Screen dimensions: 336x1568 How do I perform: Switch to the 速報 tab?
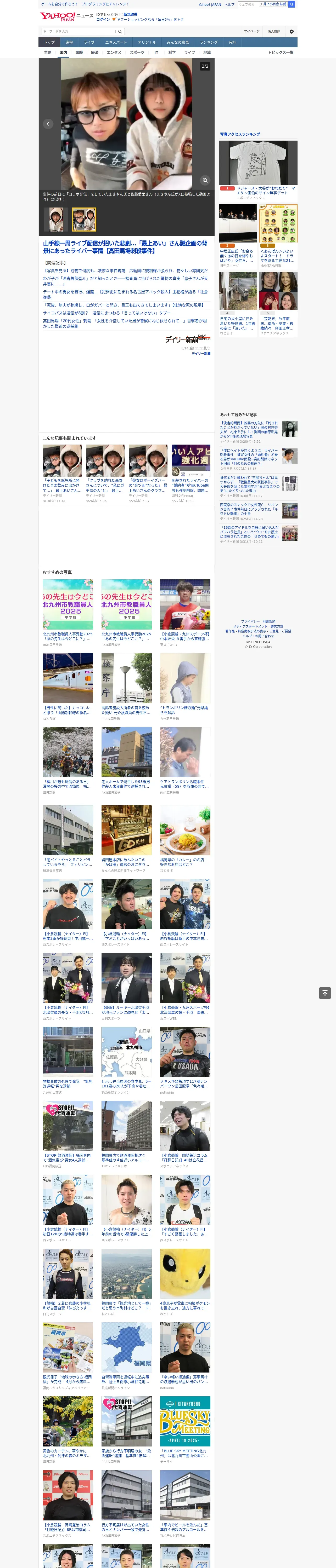(69, 43)
